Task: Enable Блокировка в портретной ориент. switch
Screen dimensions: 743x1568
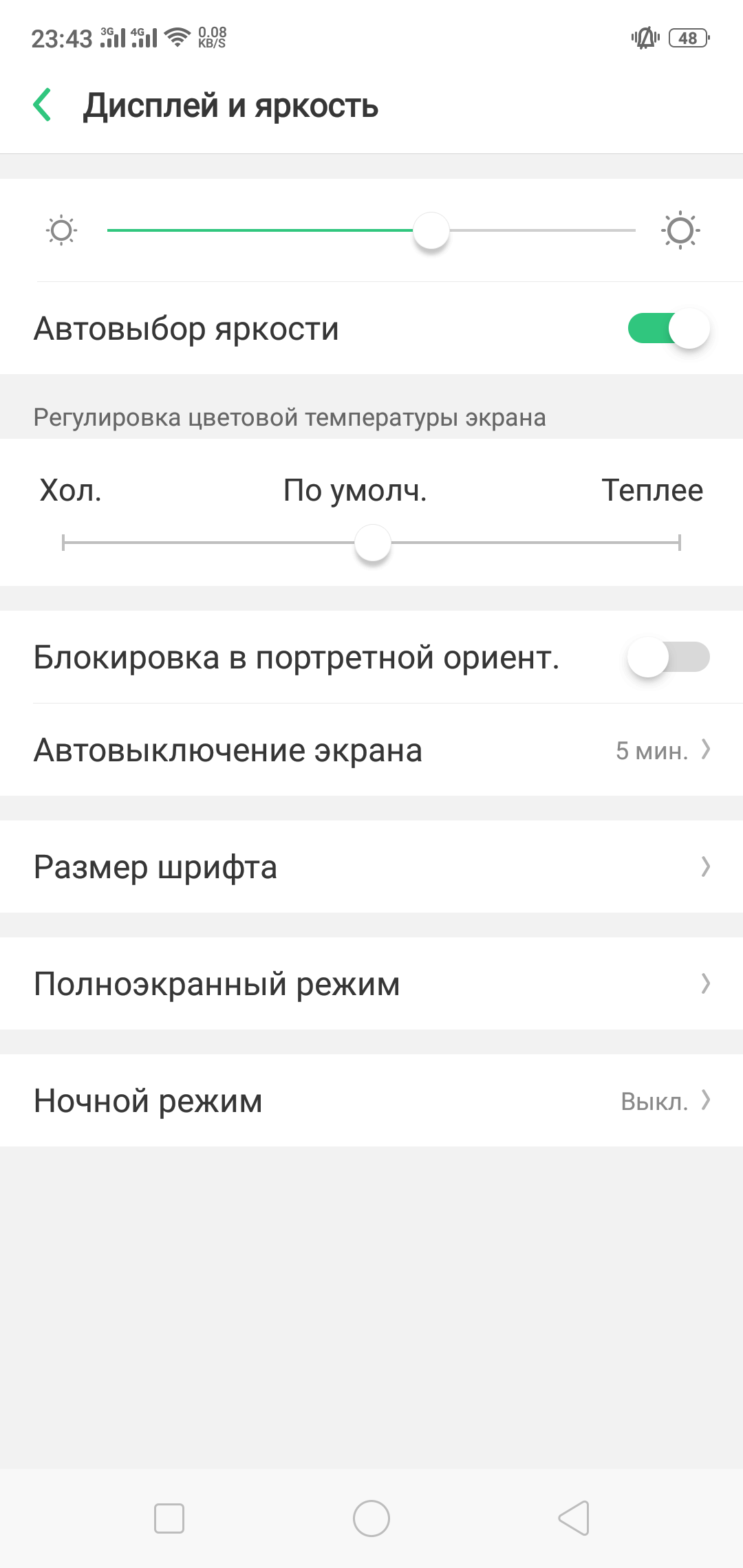Action: click(x=668, y=657)
